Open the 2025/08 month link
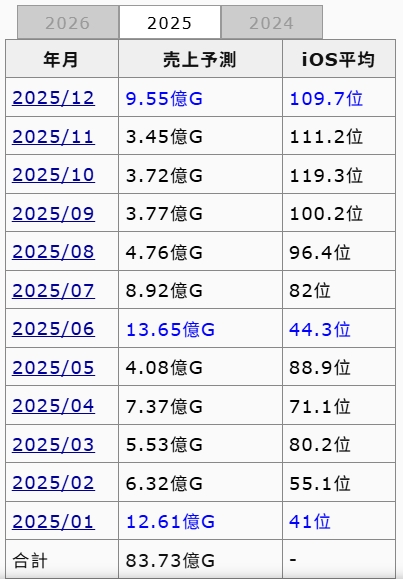The width and height of the screenshot is (403, 579). tap(53, 252)
